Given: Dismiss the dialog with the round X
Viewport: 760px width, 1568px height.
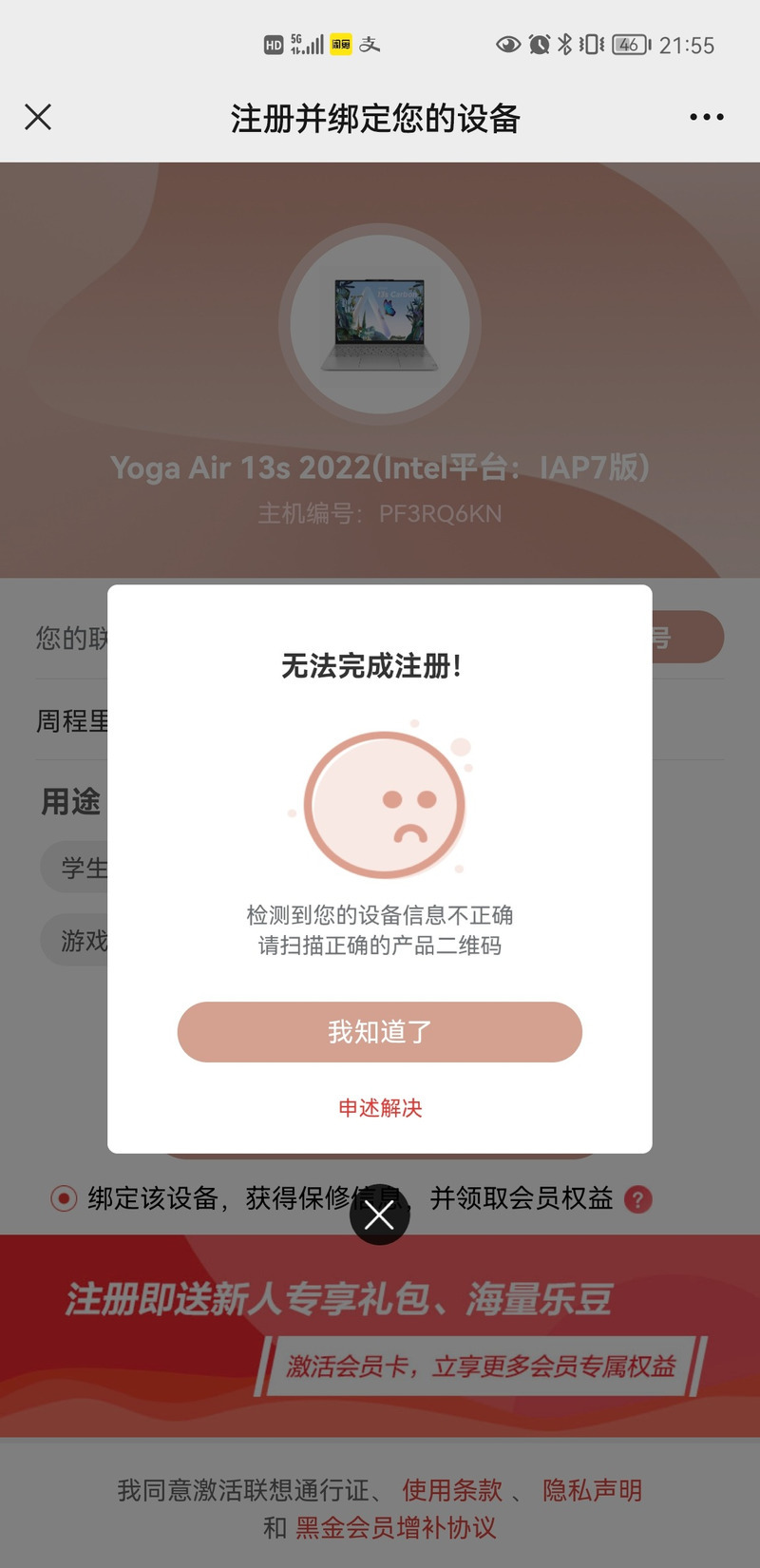Looking at the screenshot, I should (379, 1214).
